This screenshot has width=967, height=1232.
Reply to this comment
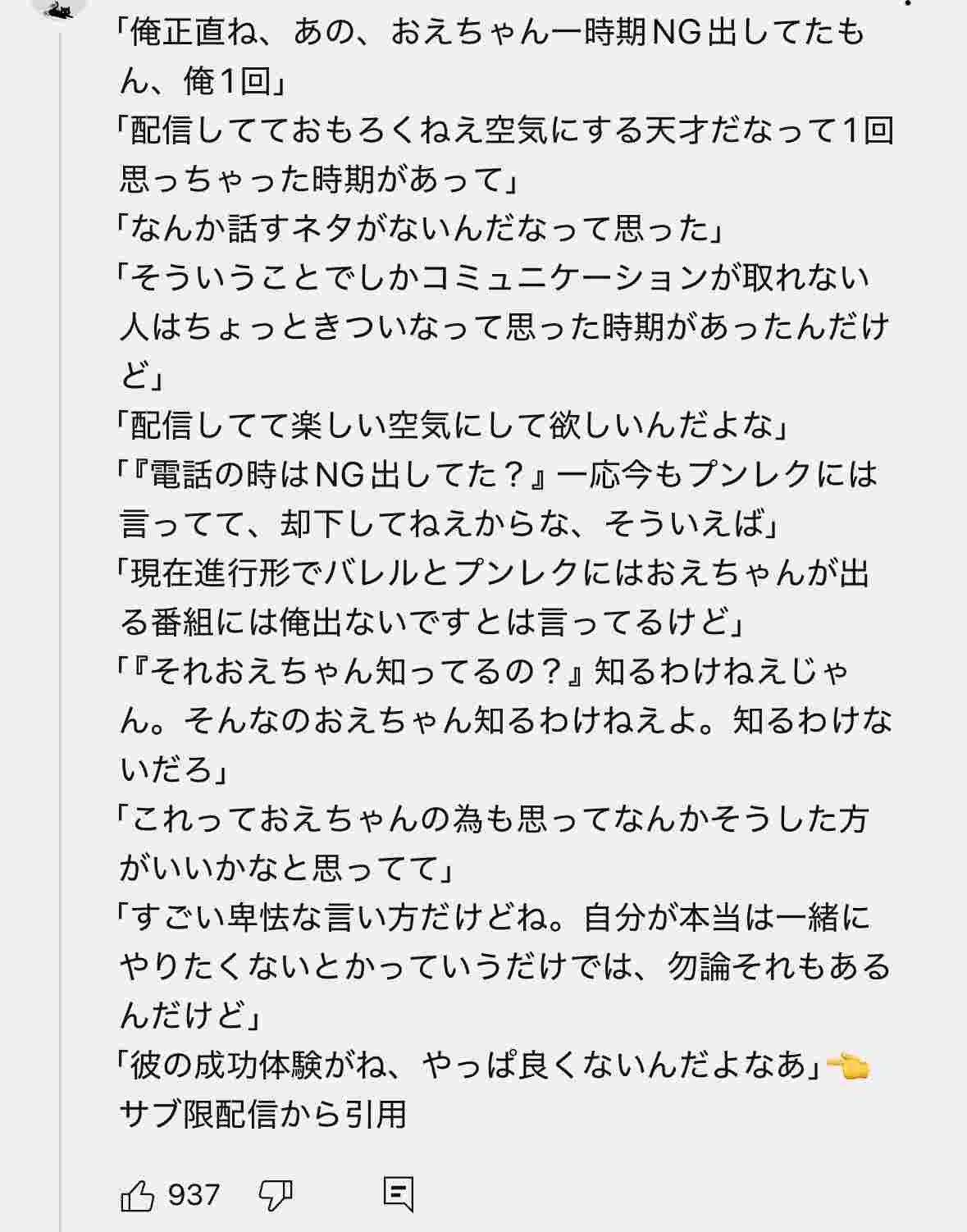[x=399, y=1194]
